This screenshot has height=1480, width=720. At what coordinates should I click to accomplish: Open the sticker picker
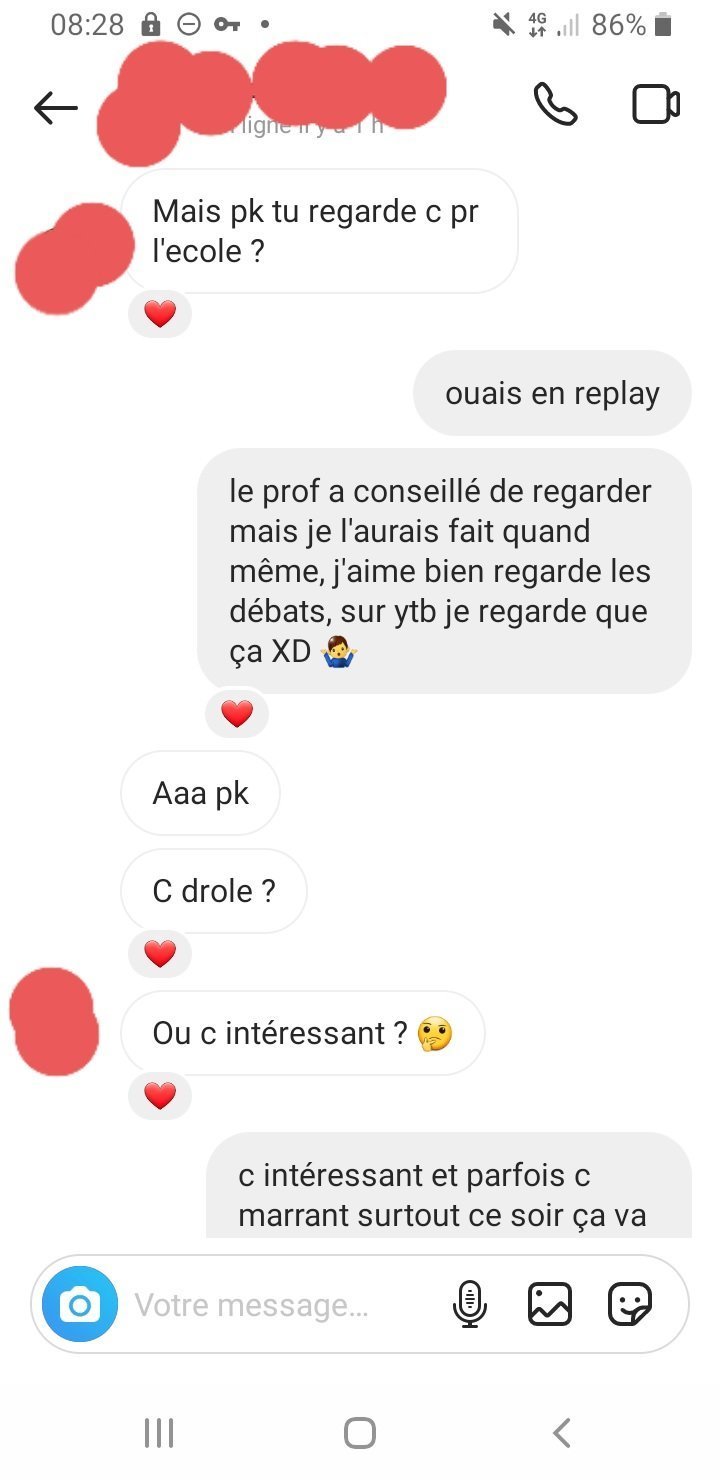pos(630,1304)
